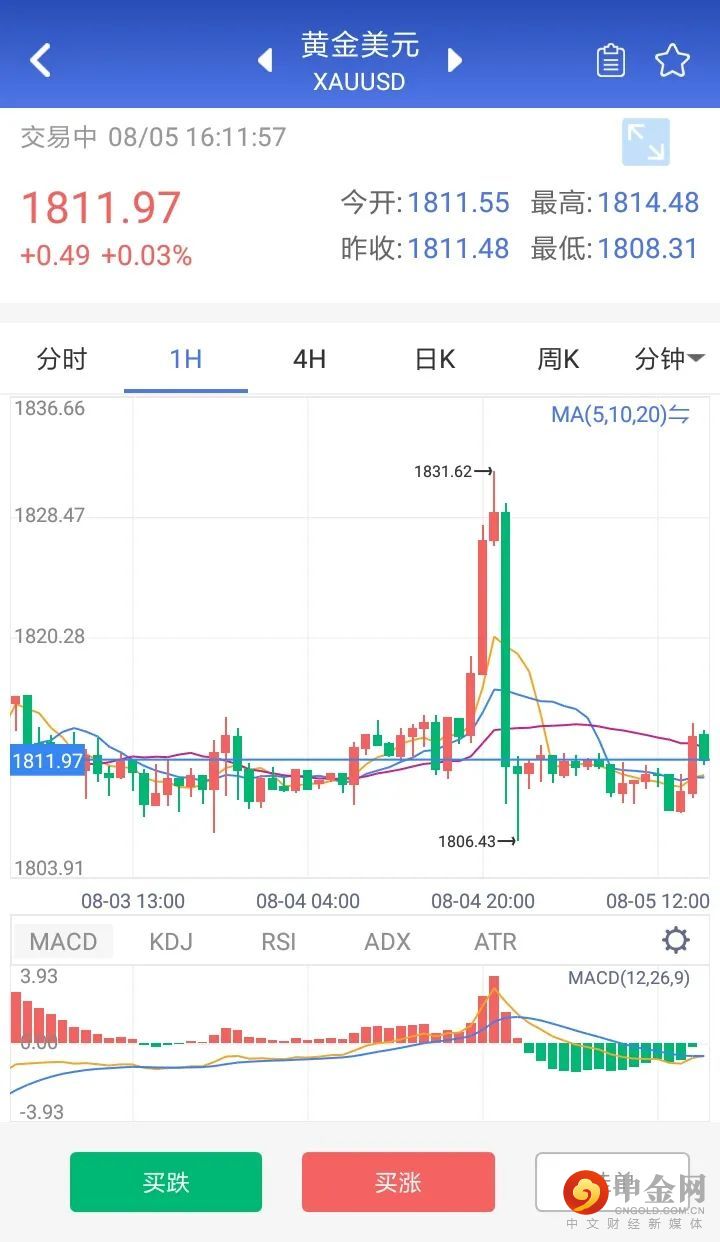Switch to the RSI indicator
This screenshot has width=720, height=1242.
[279, 941]
